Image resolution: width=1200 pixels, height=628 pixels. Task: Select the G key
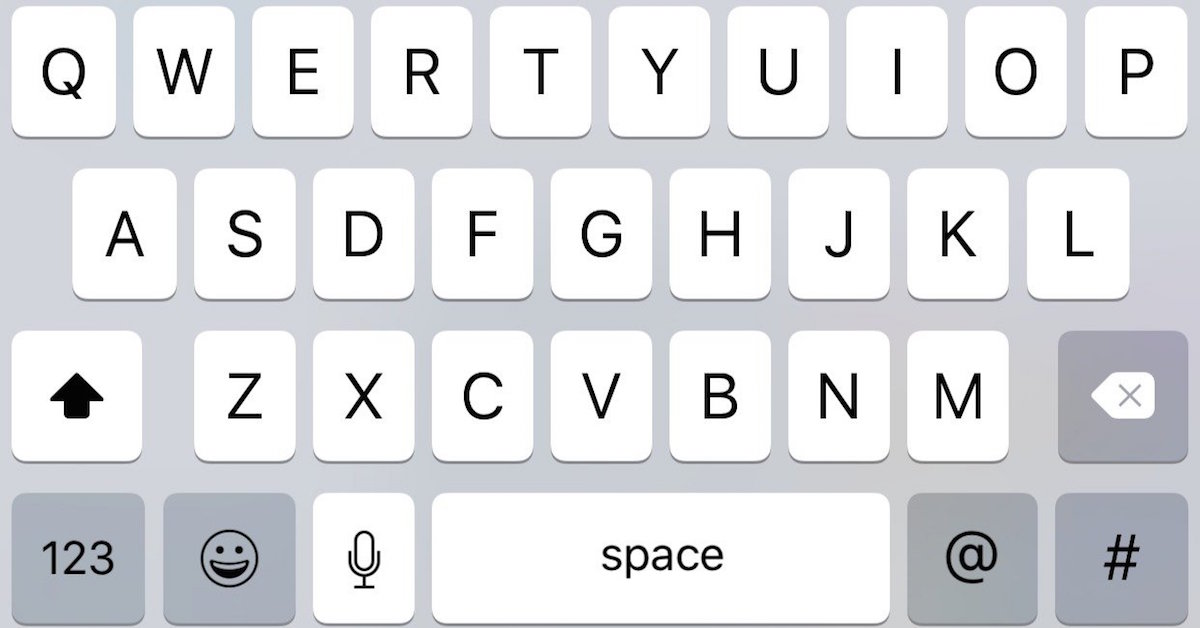[x=601, y=234]
